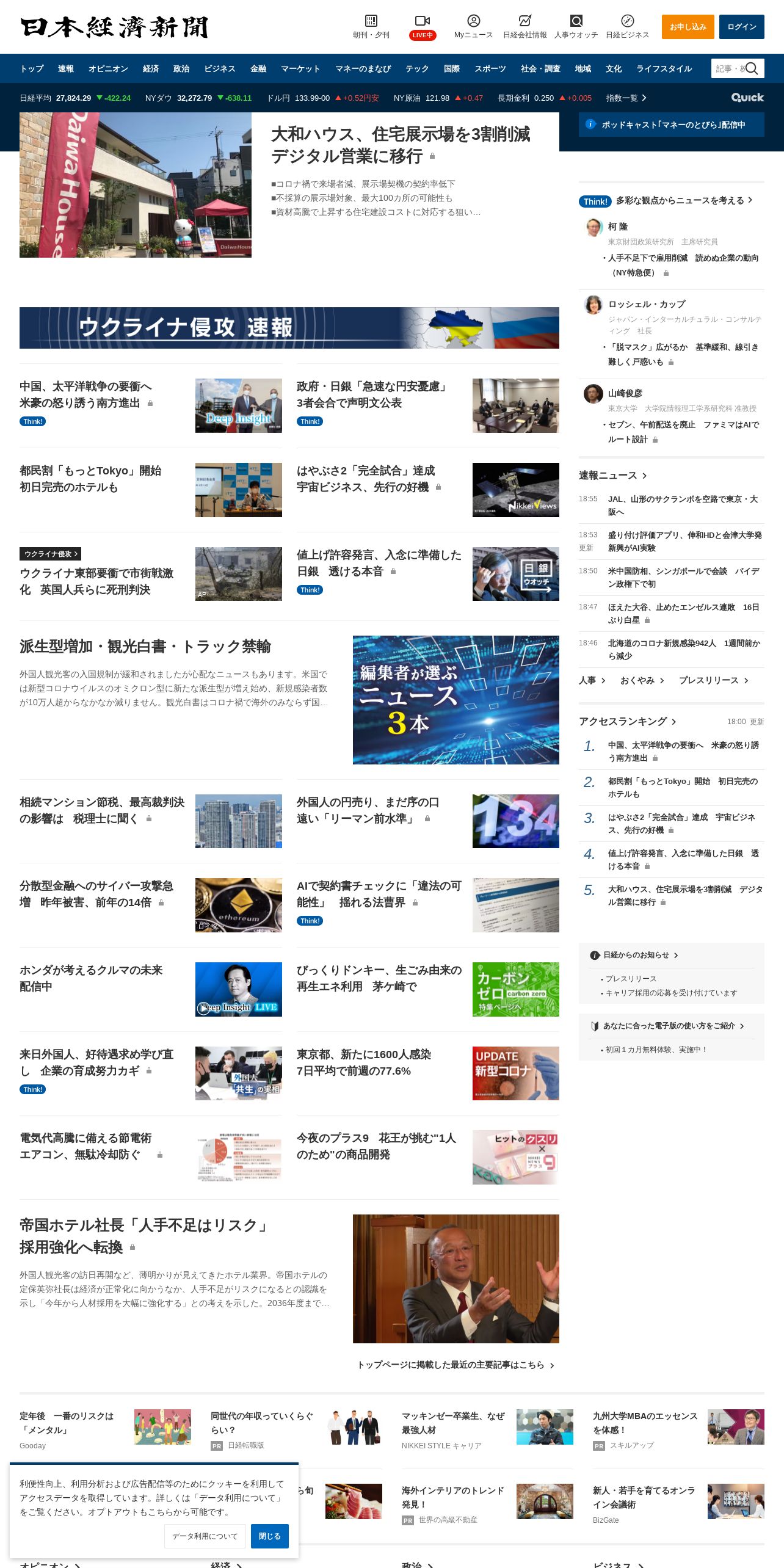Open データ利用について in the cookie notice
The width and height of the screenshot is (784, 1568).
pyautogui.click(x=205, y=1536)
